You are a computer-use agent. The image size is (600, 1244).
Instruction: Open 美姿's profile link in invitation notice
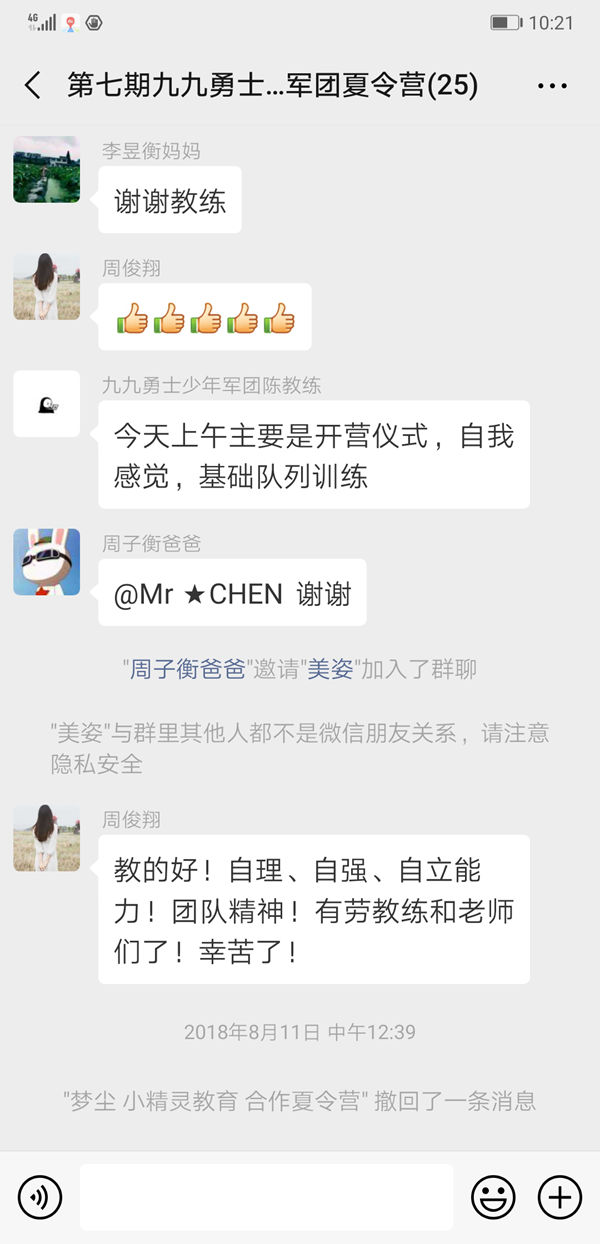330,669
